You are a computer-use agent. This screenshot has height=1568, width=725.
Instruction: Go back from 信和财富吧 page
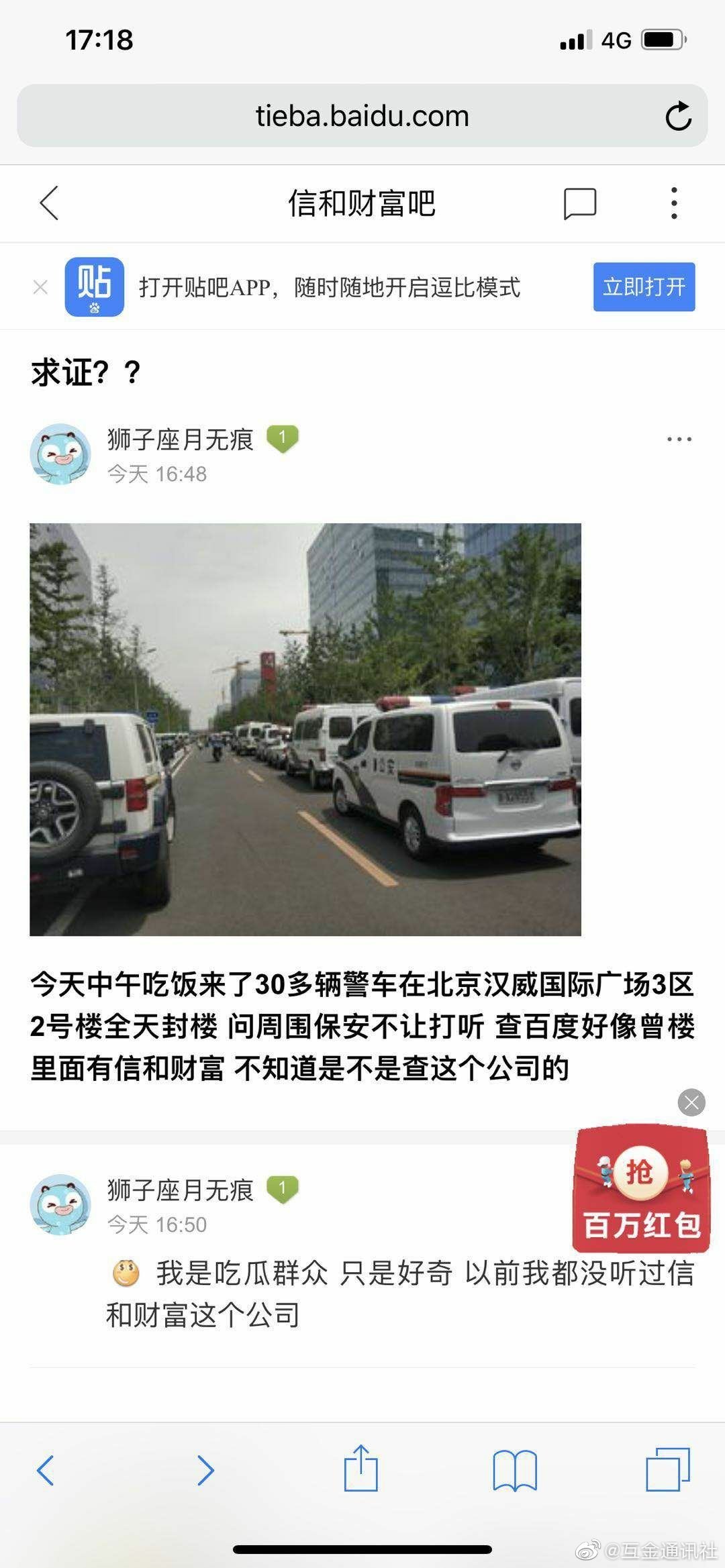(49, 203)
